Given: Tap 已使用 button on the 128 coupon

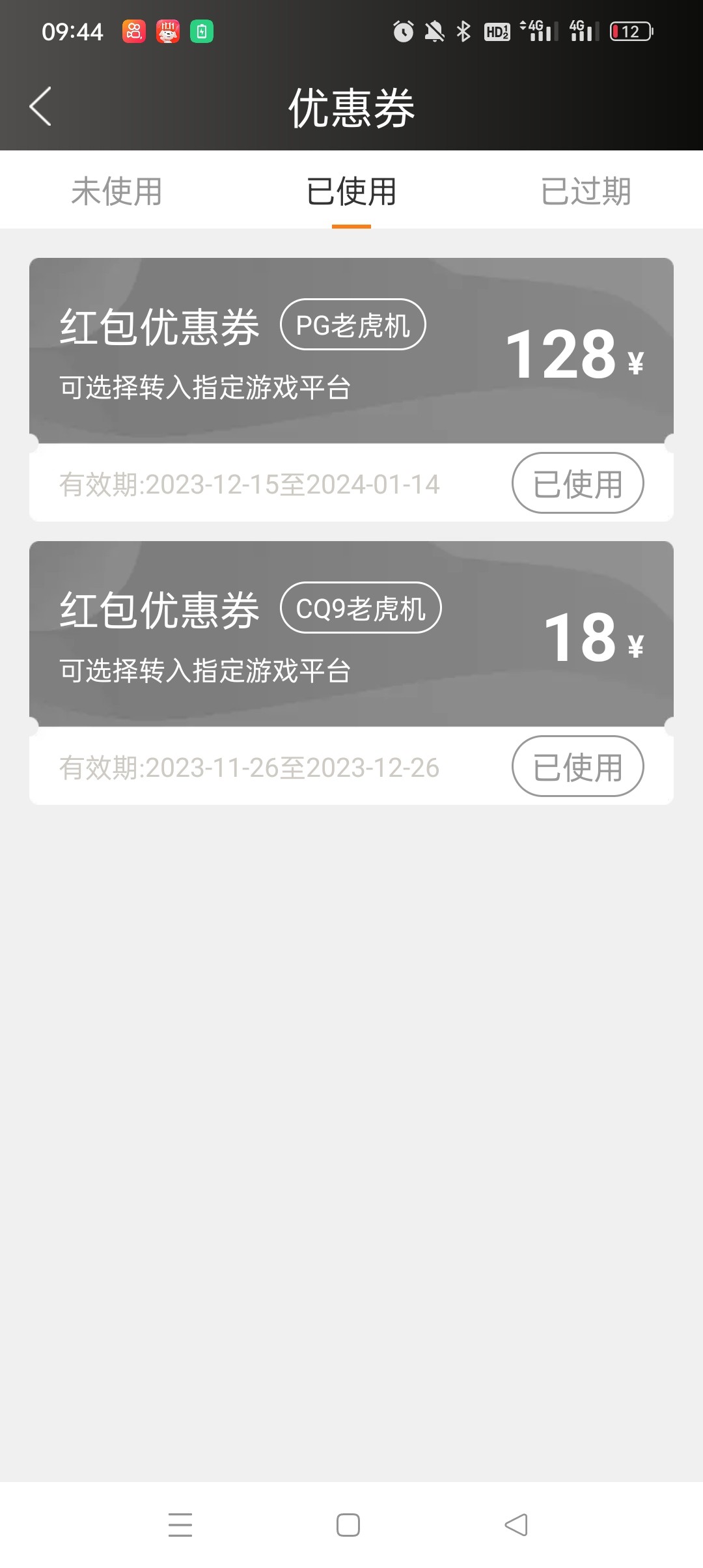Looking at the screenshot, I should tap(577, 483).
